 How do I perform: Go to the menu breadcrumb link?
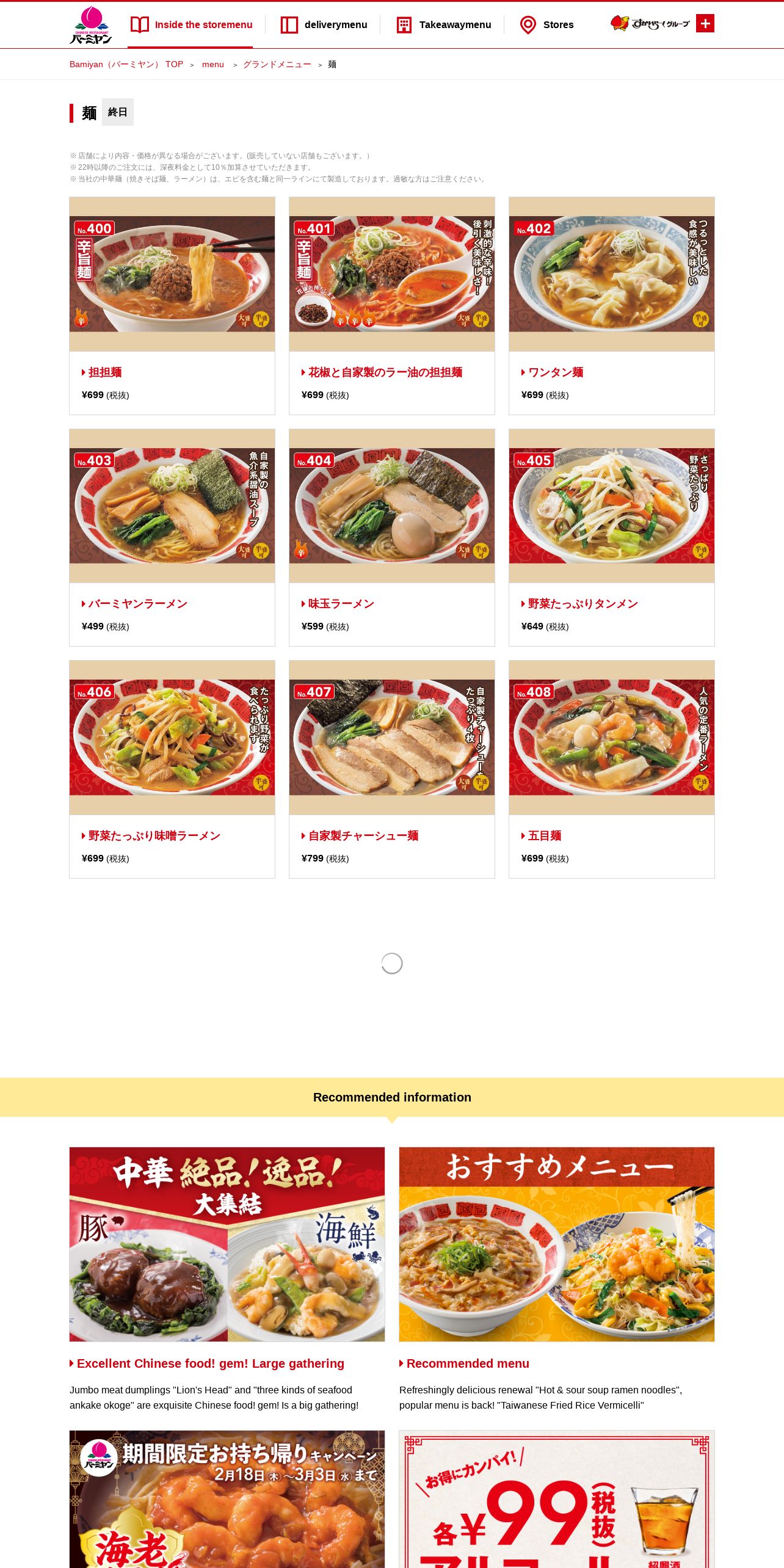(213, 64)
